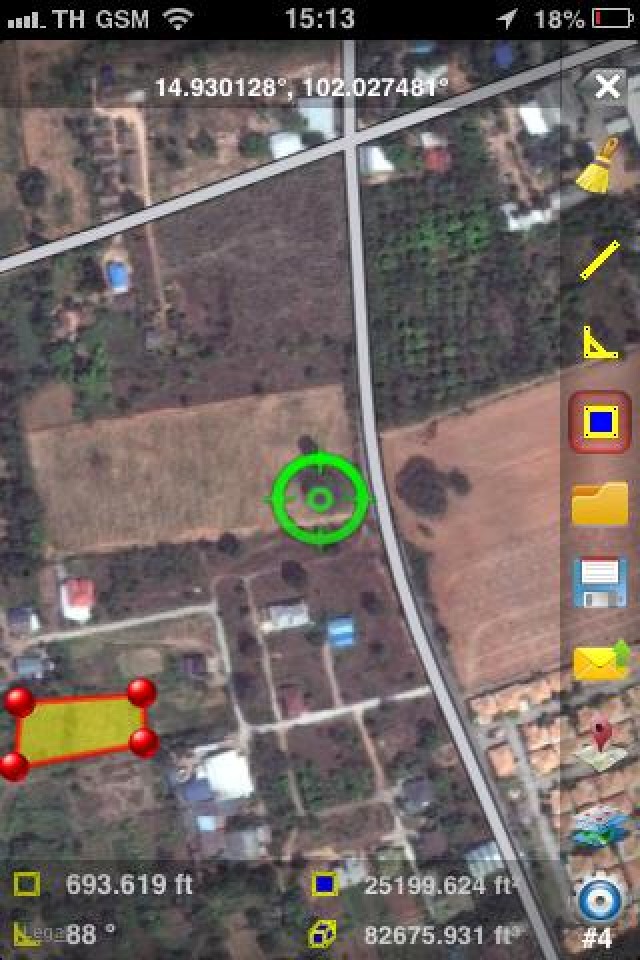Open the map pin location tool
Screen dimensions: 640x960
[x=600, y=742]
